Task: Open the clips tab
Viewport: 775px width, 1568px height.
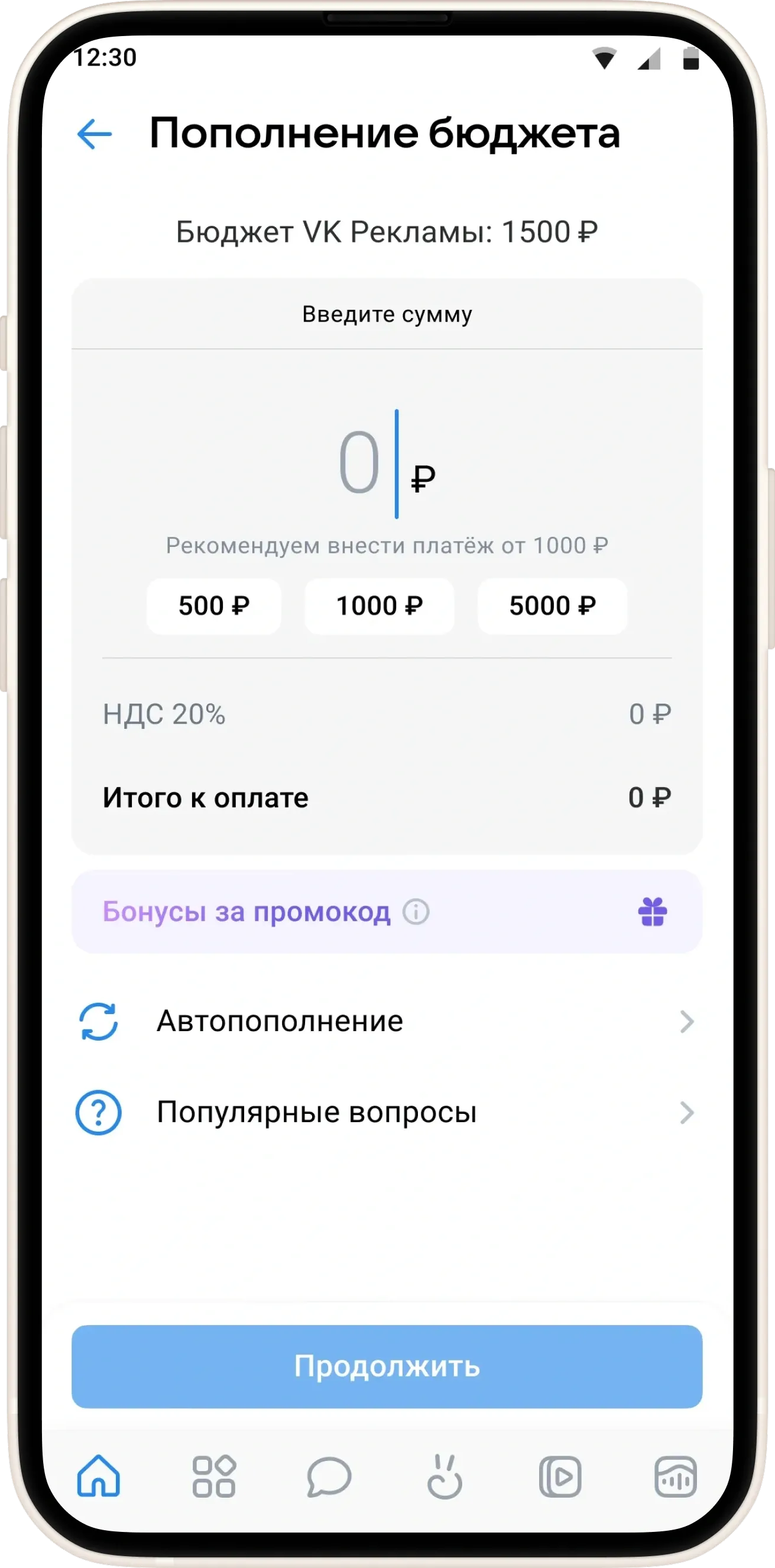Action: coord(445,1476)
